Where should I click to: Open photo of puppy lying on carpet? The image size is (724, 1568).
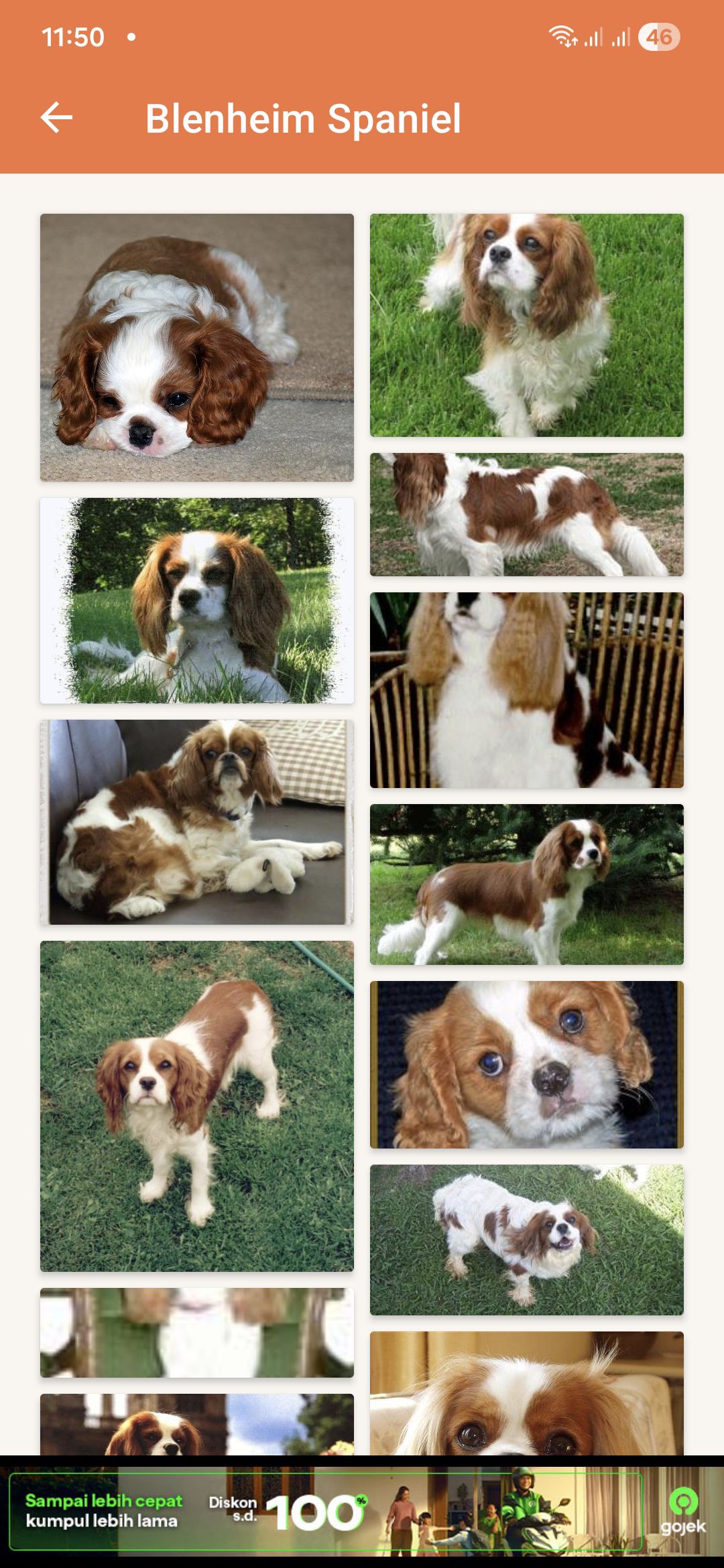[196, 347]
